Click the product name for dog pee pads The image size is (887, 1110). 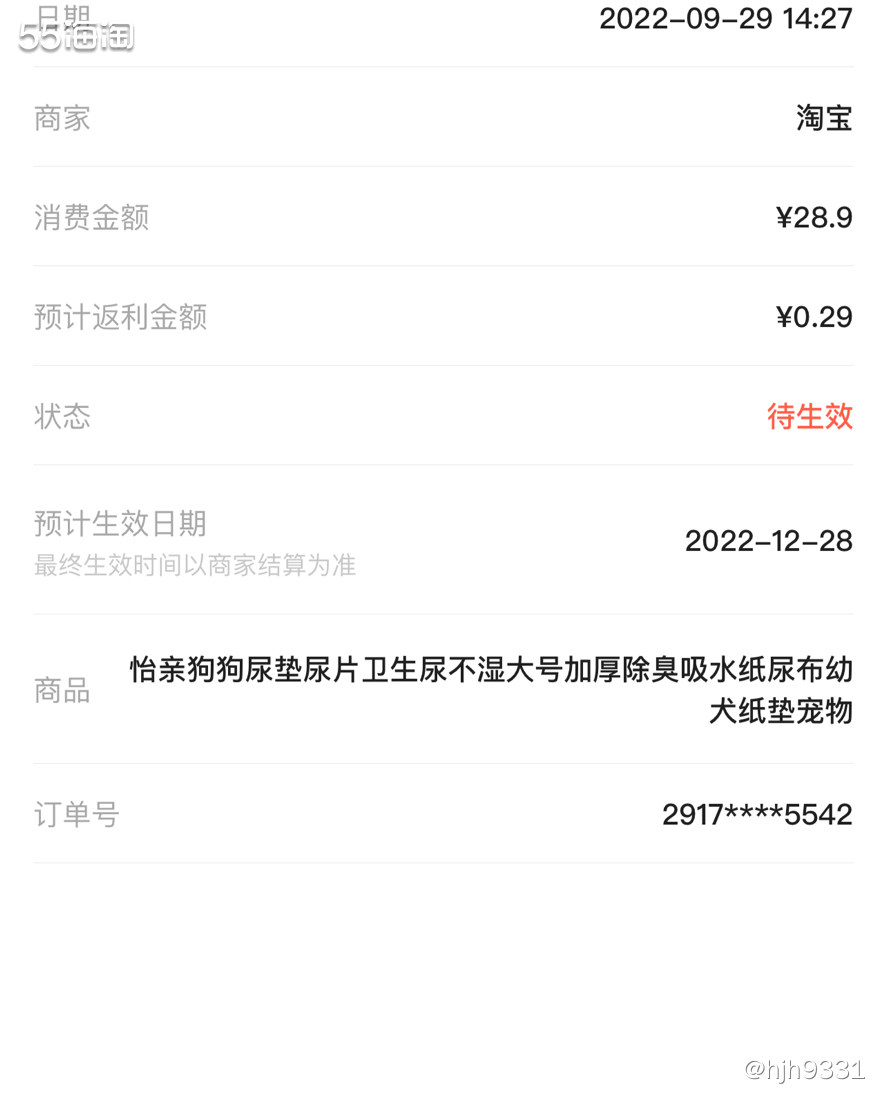[490, 690]
